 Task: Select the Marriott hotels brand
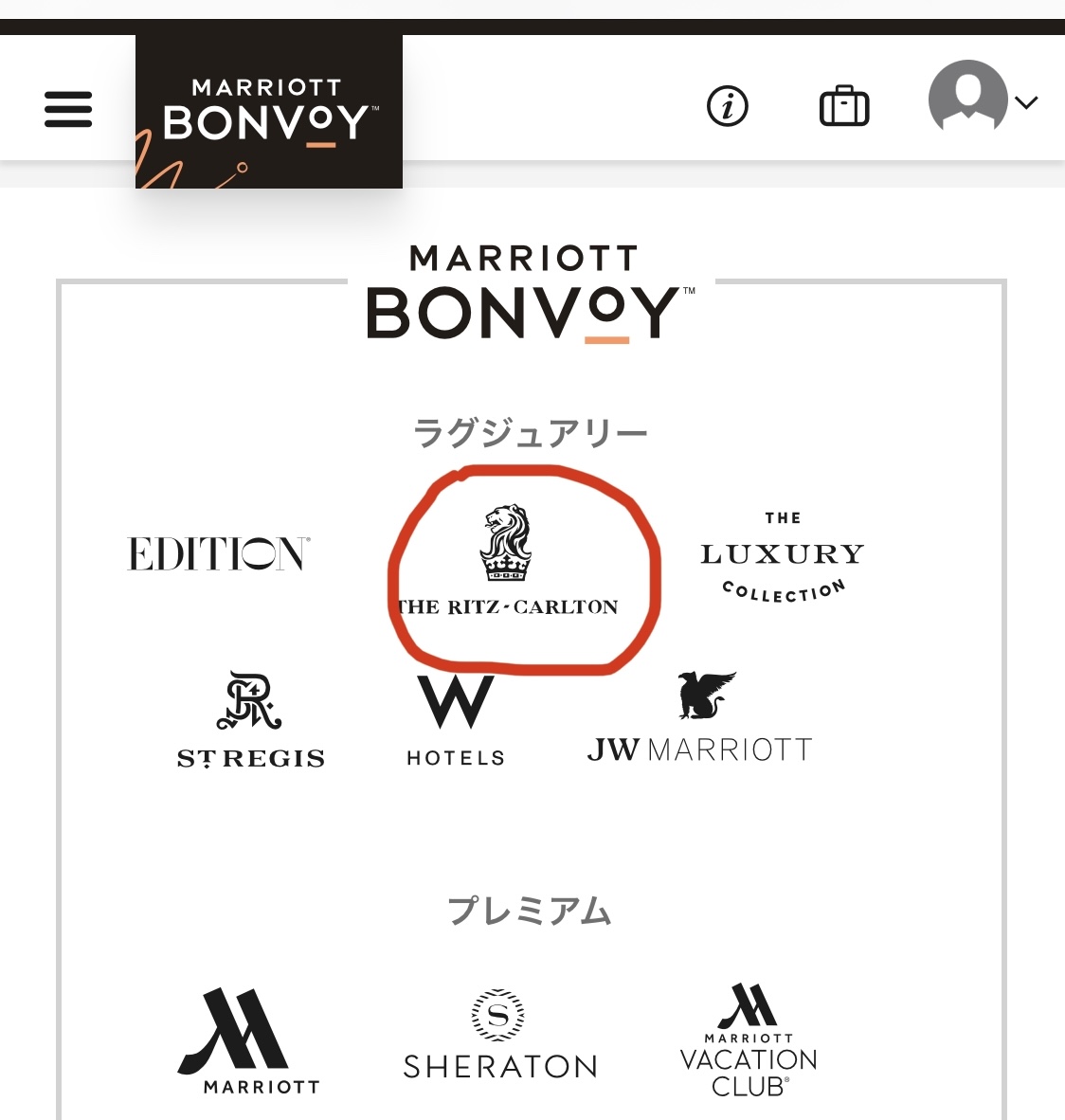click(x=248, y=1040)
